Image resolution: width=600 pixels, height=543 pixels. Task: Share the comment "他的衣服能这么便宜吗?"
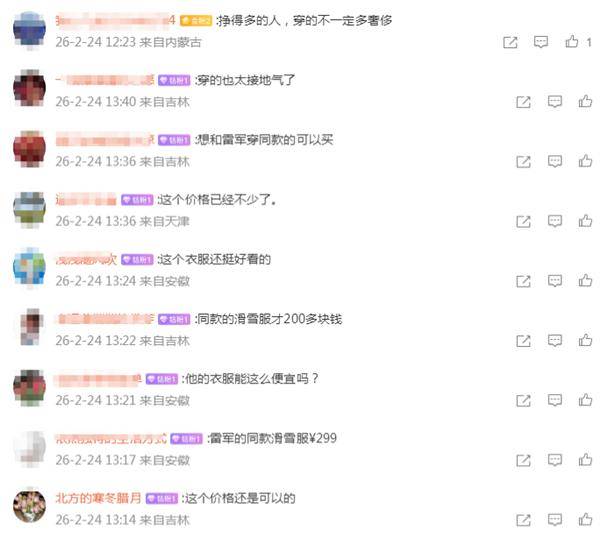click(523, 400)
